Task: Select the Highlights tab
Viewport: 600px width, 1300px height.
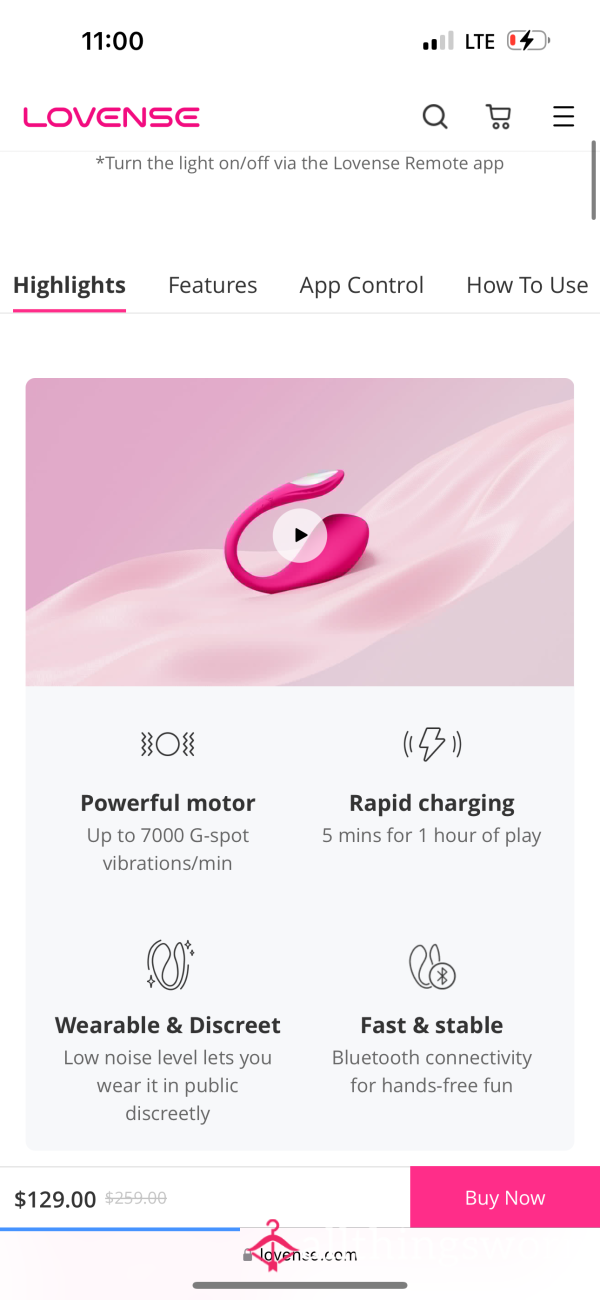Action: pyautogui.click(x=69, y=285)
